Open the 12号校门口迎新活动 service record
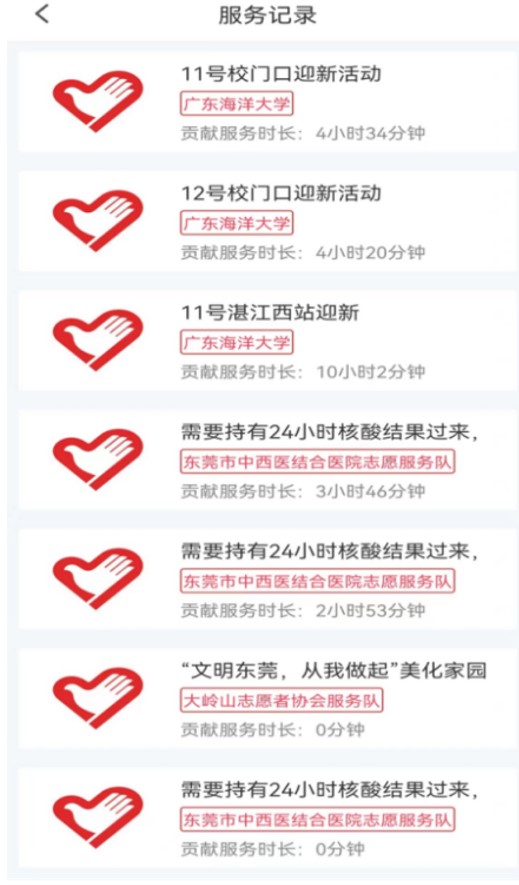 pos(267,221)
